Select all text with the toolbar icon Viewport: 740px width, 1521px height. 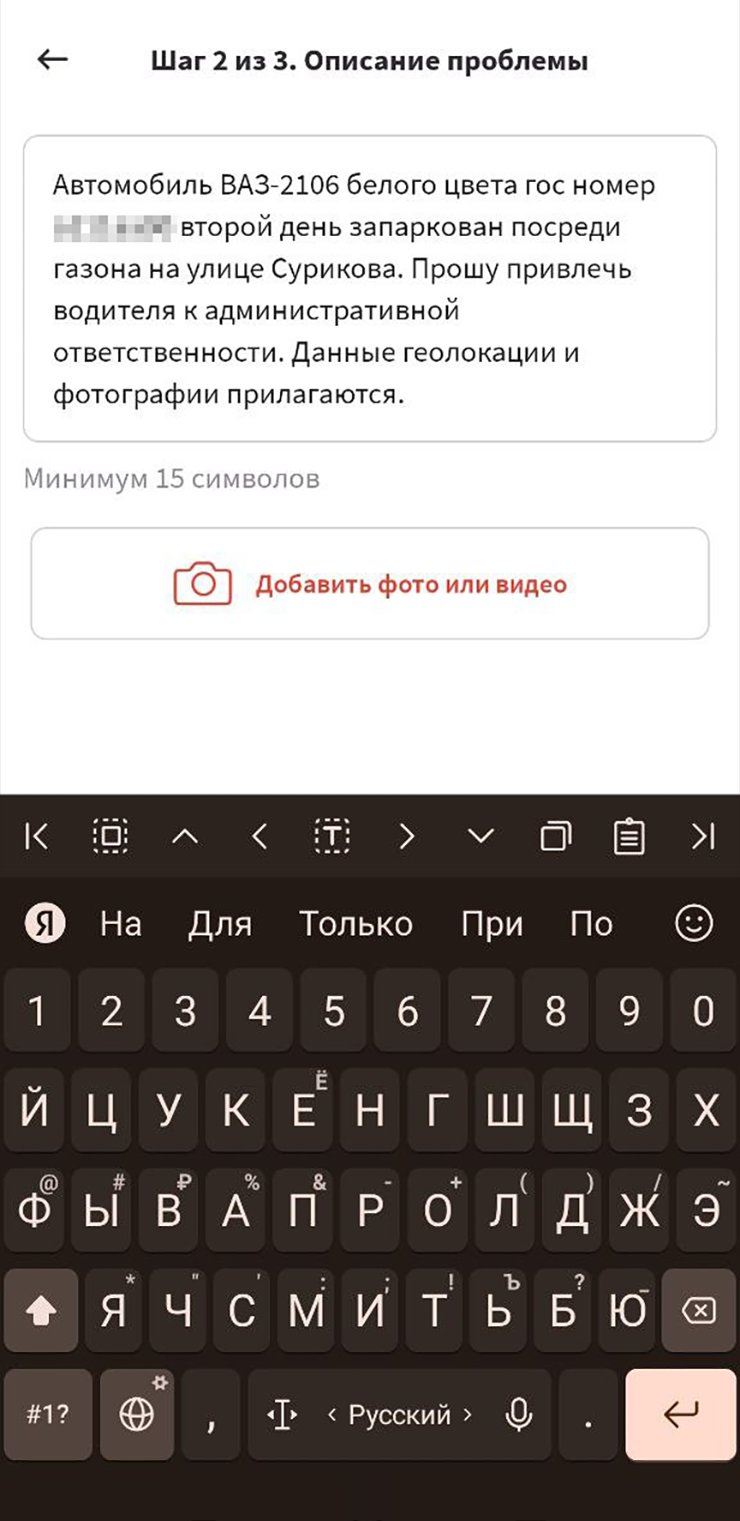click(x=110, y=836)
